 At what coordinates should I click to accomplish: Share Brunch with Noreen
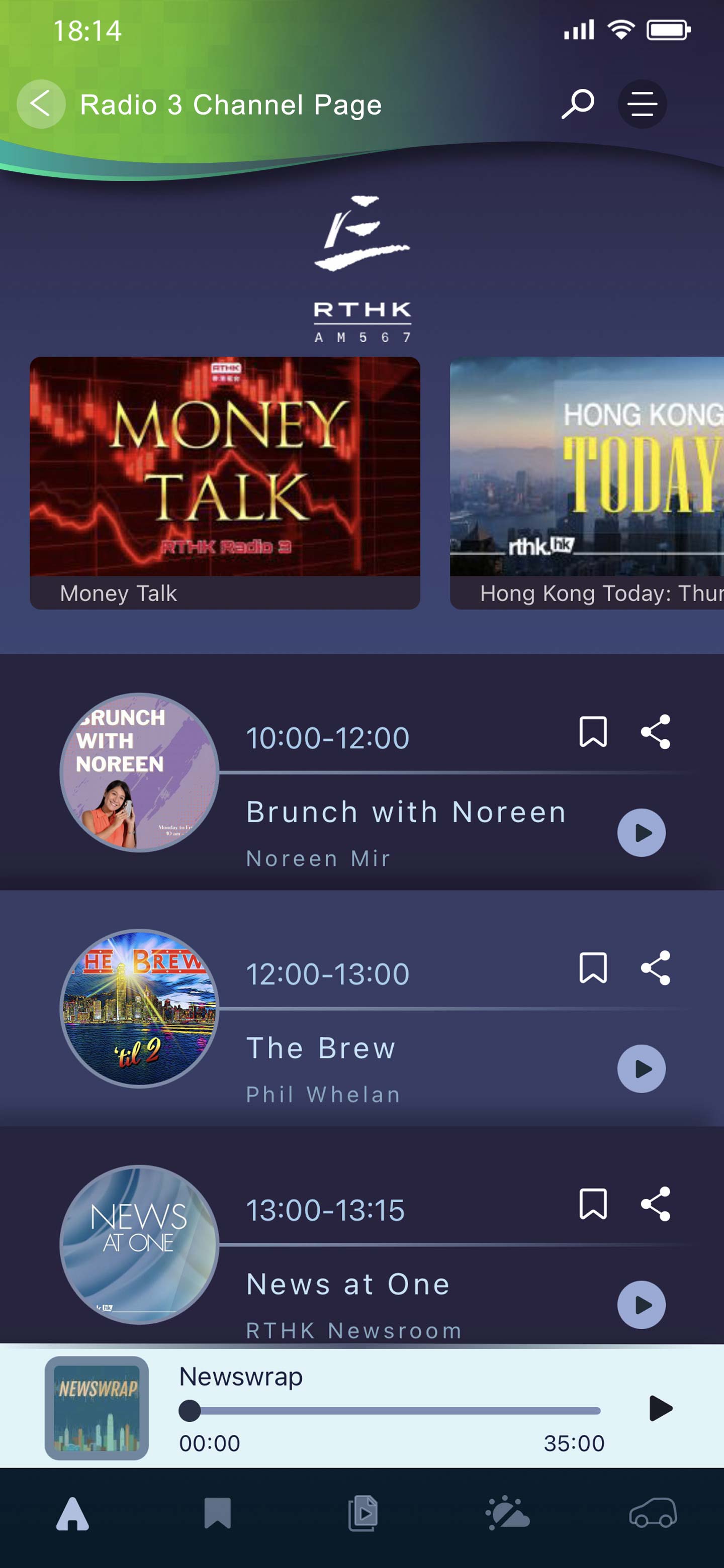pos(655,731)
